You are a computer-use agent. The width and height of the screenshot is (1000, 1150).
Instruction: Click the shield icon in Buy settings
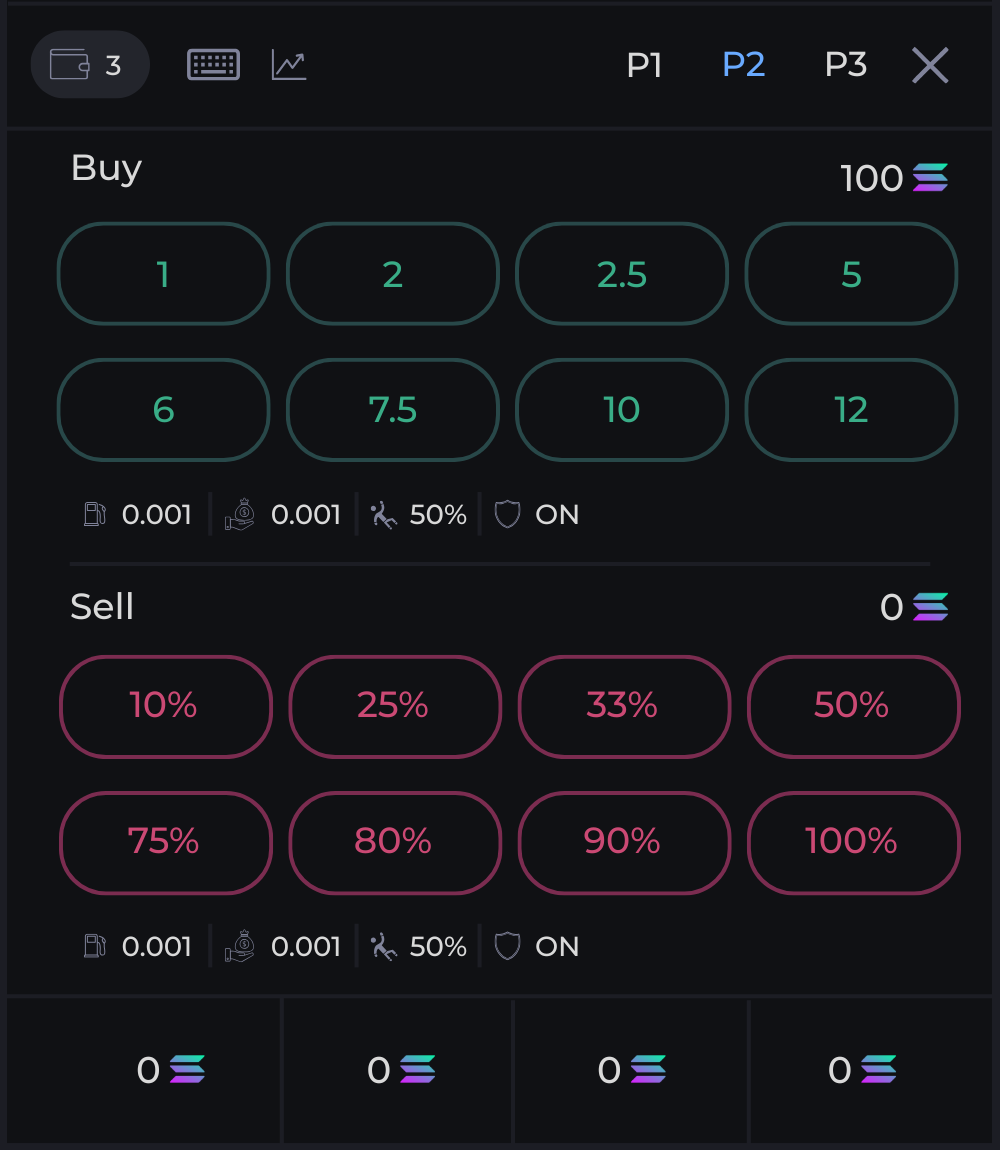point(507,514)
